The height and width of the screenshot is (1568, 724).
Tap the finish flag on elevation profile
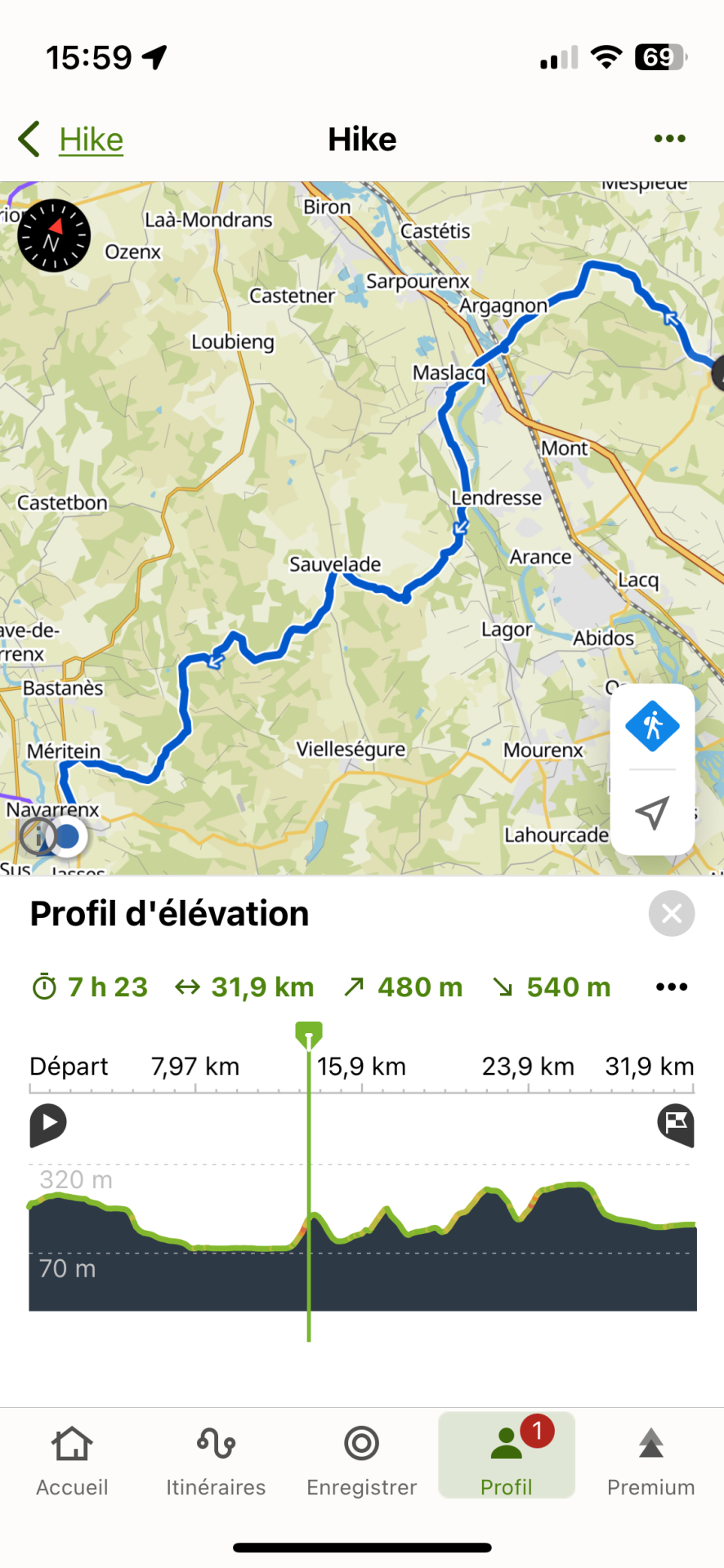676,1124
